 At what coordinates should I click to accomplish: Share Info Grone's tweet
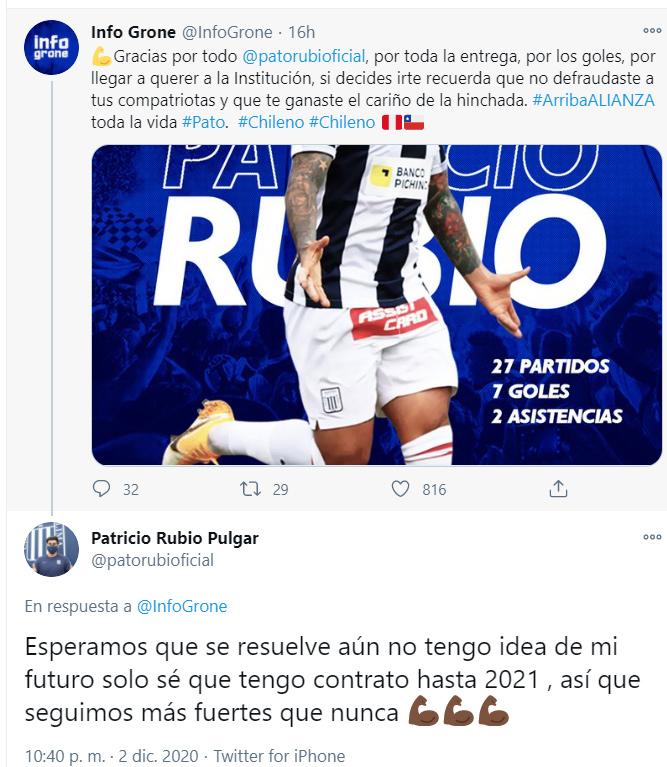coord(559,489)
